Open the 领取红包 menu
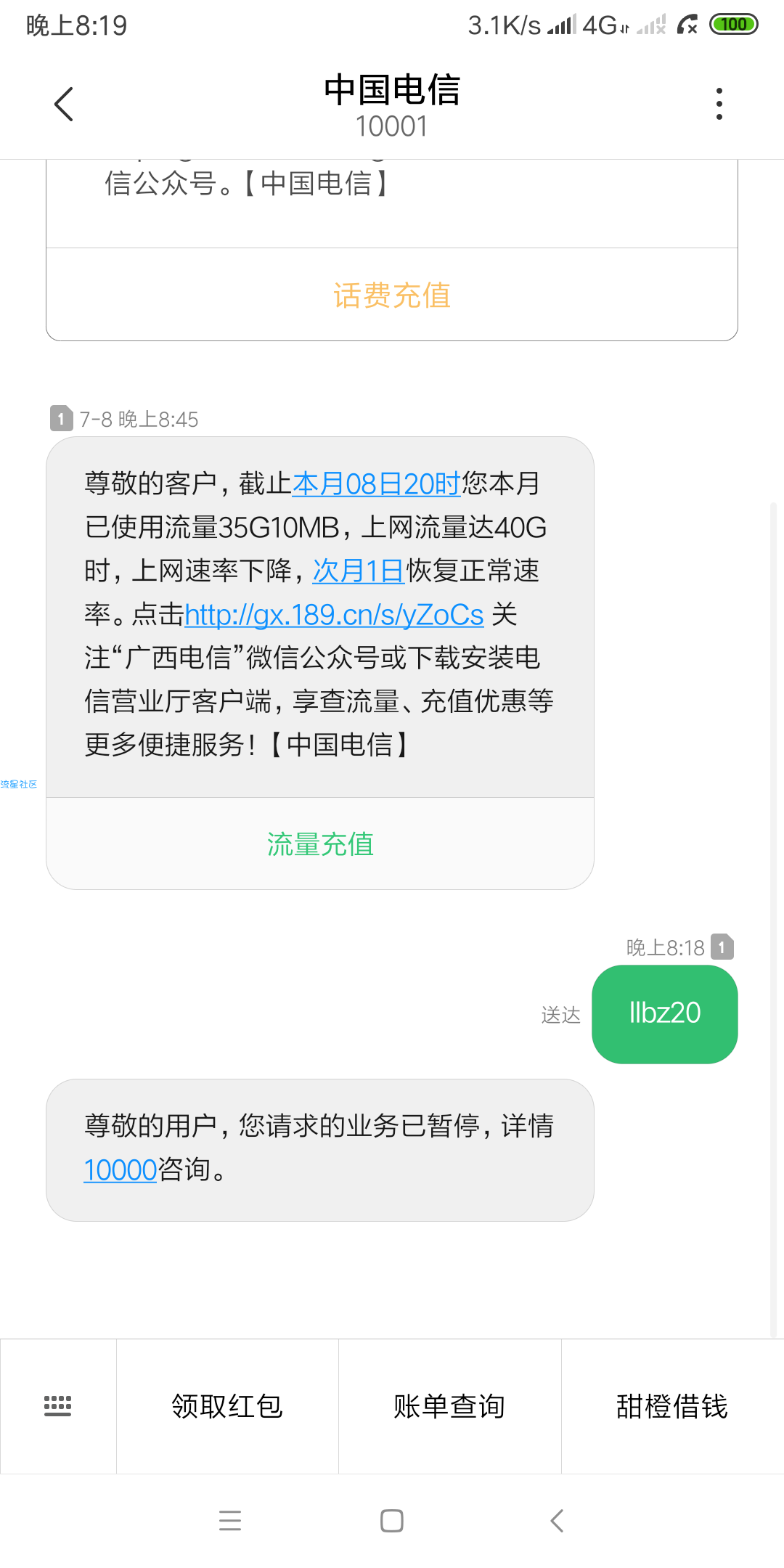784x1568 pixels. [x=227, y=1406]
